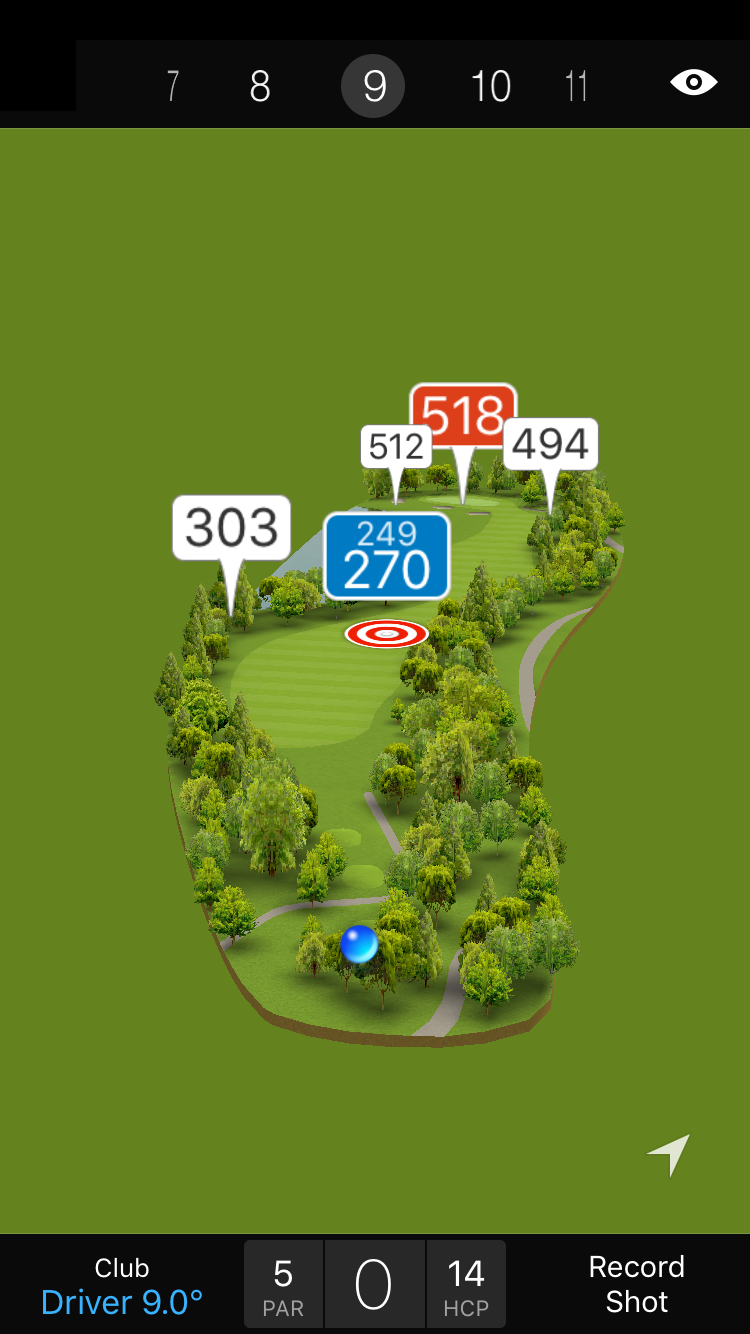Image resolution: width=750 pixels, height=1334 pixels.
Task: Tap the blue 249/270 distance label
Action: pyautogui.click(x=387, y=556)
